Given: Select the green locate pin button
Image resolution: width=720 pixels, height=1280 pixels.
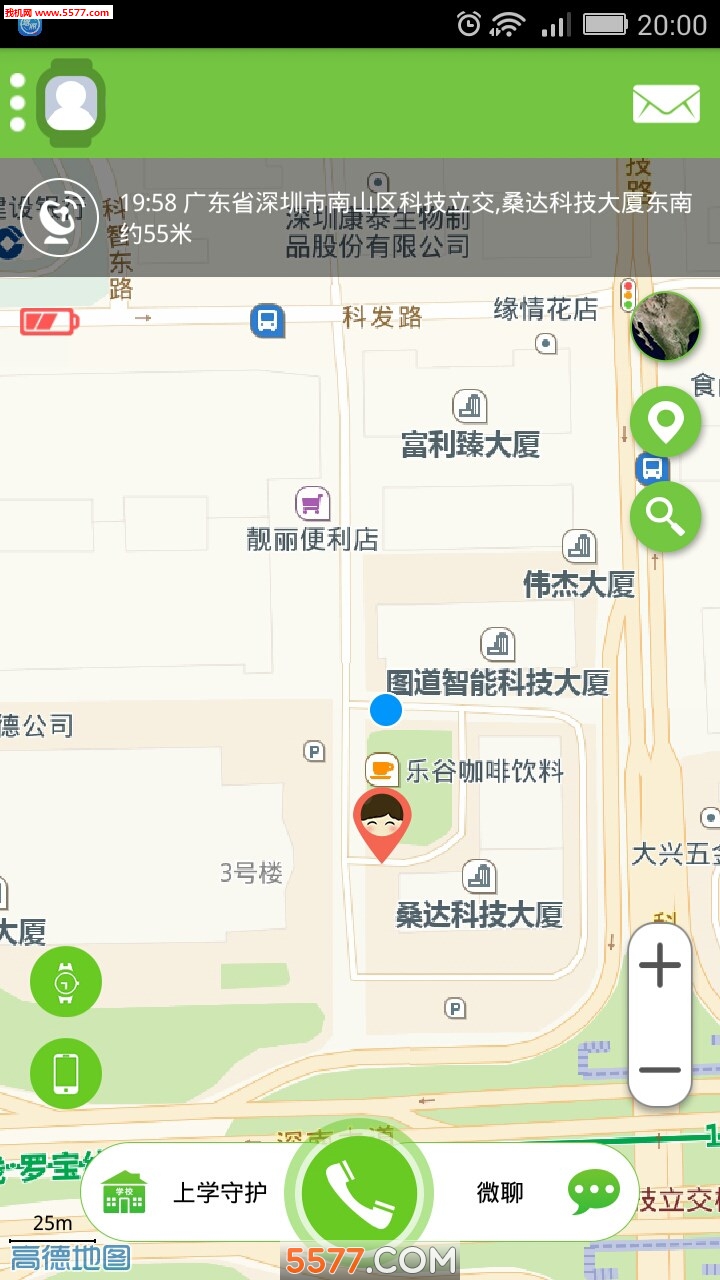Looking at the screenshot, I should tap(665, 422).
